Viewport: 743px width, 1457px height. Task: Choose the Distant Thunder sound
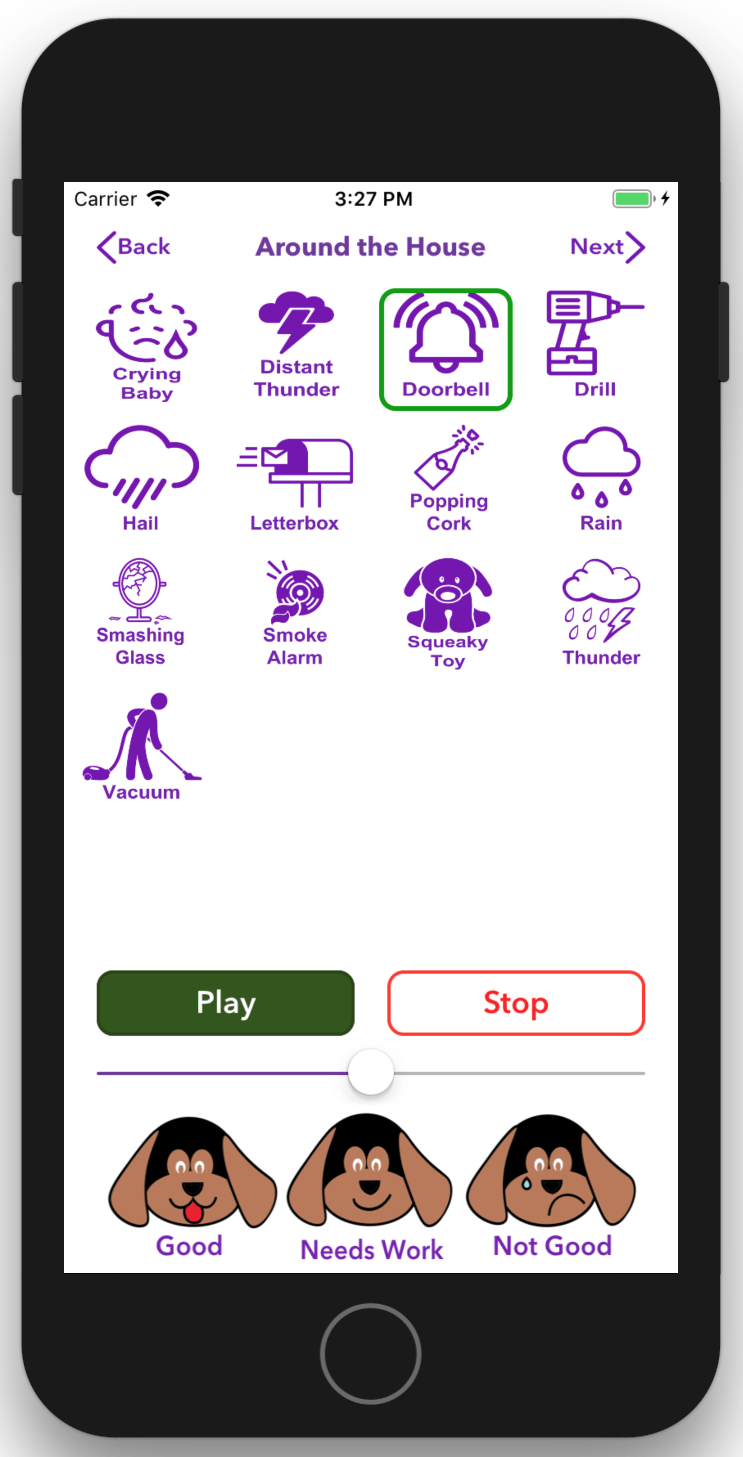[296, 345]
